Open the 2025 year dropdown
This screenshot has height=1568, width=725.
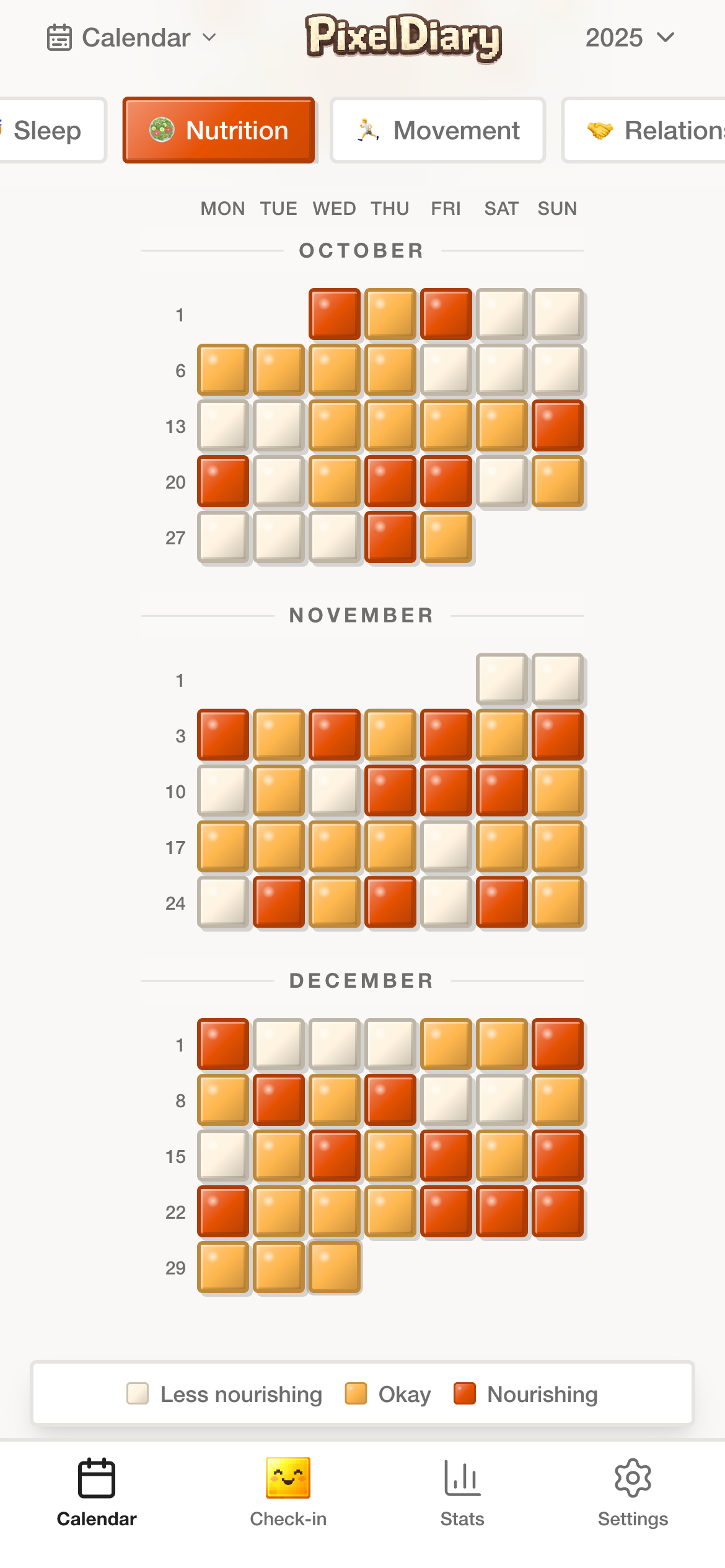(x=629, y=37)
